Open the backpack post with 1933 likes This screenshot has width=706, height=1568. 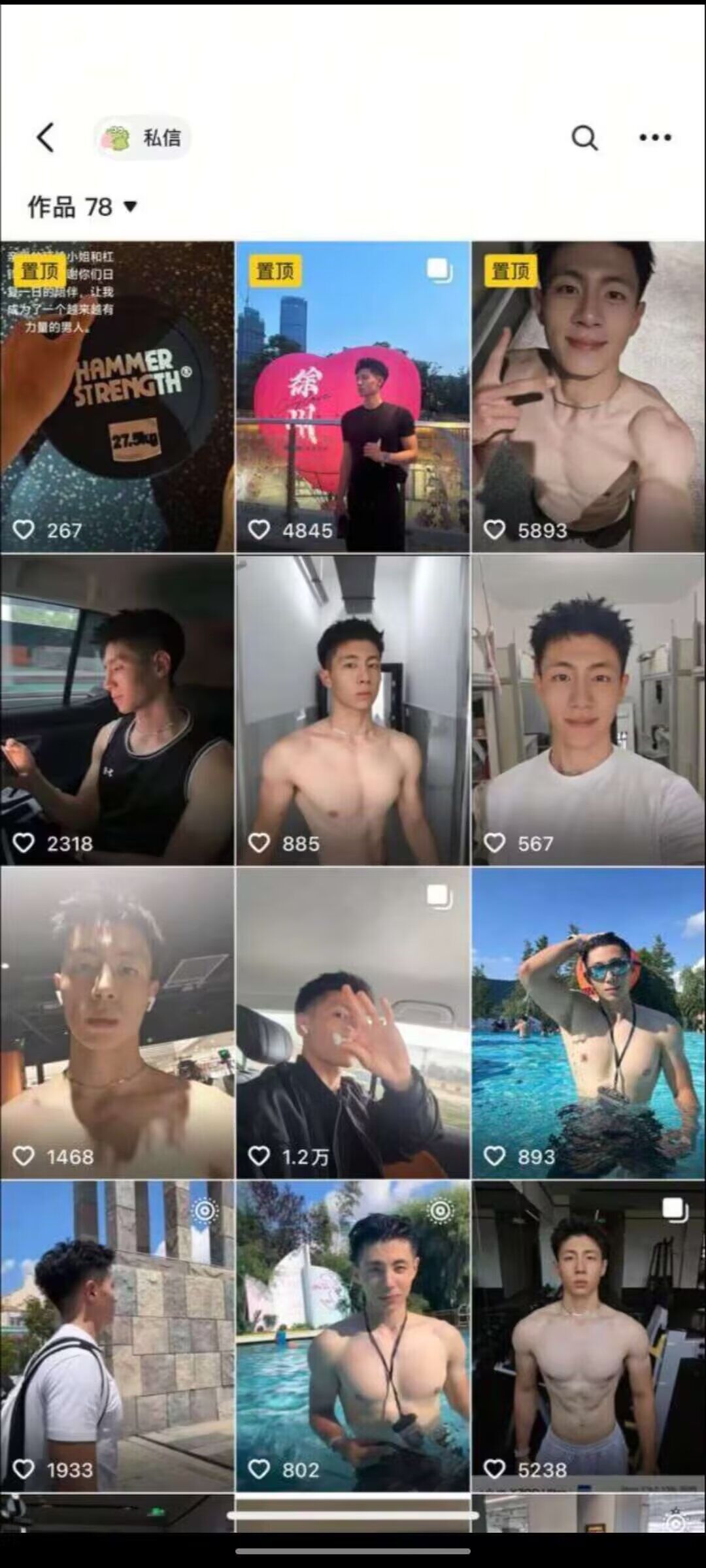pyautogui.click(x=118, y=1336)
